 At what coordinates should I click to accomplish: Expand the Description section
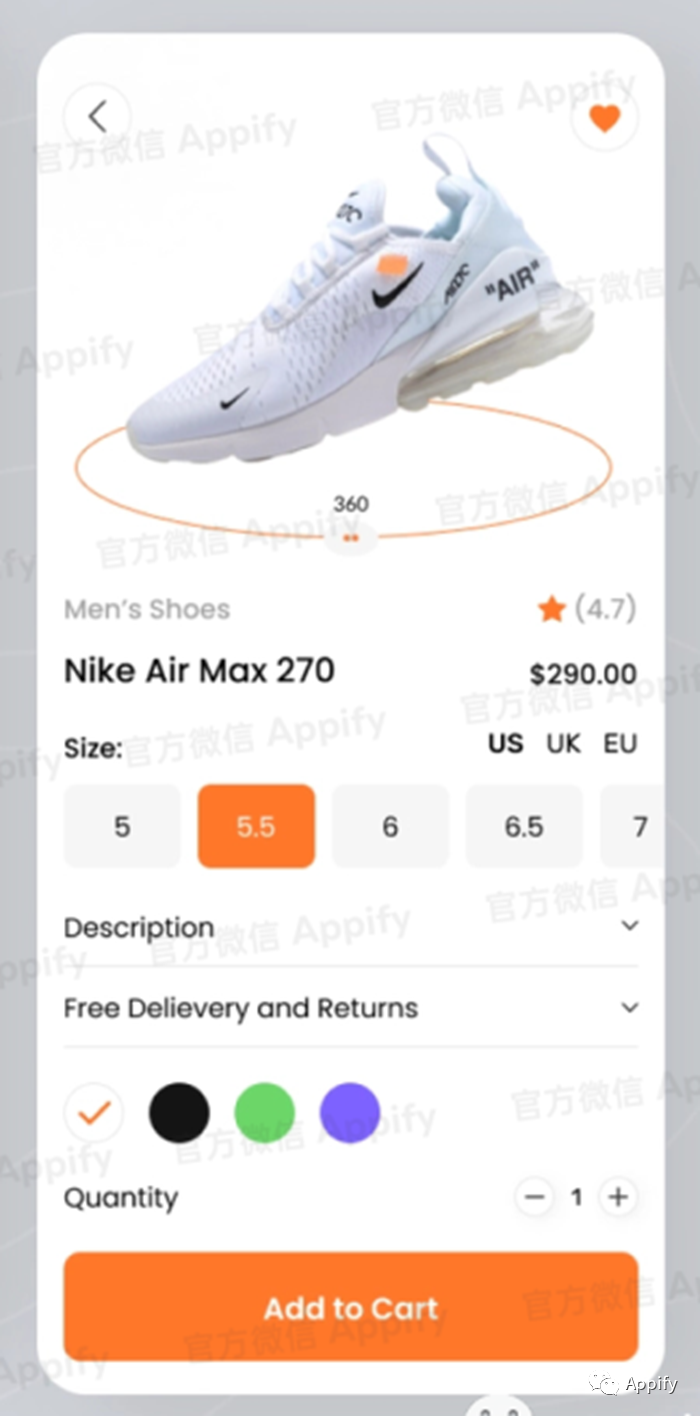629,926
